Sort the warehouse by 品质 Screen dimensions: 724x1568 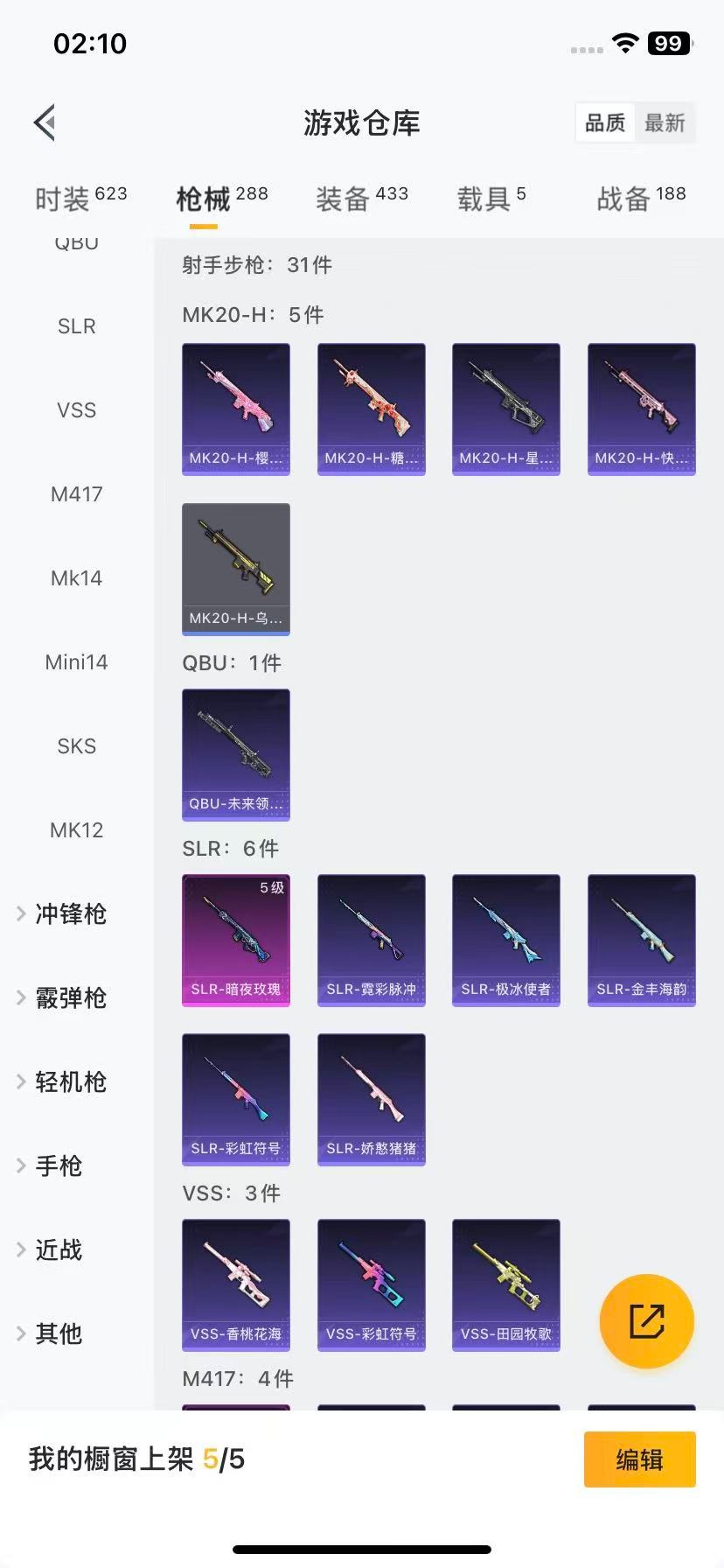click(605, 123)
